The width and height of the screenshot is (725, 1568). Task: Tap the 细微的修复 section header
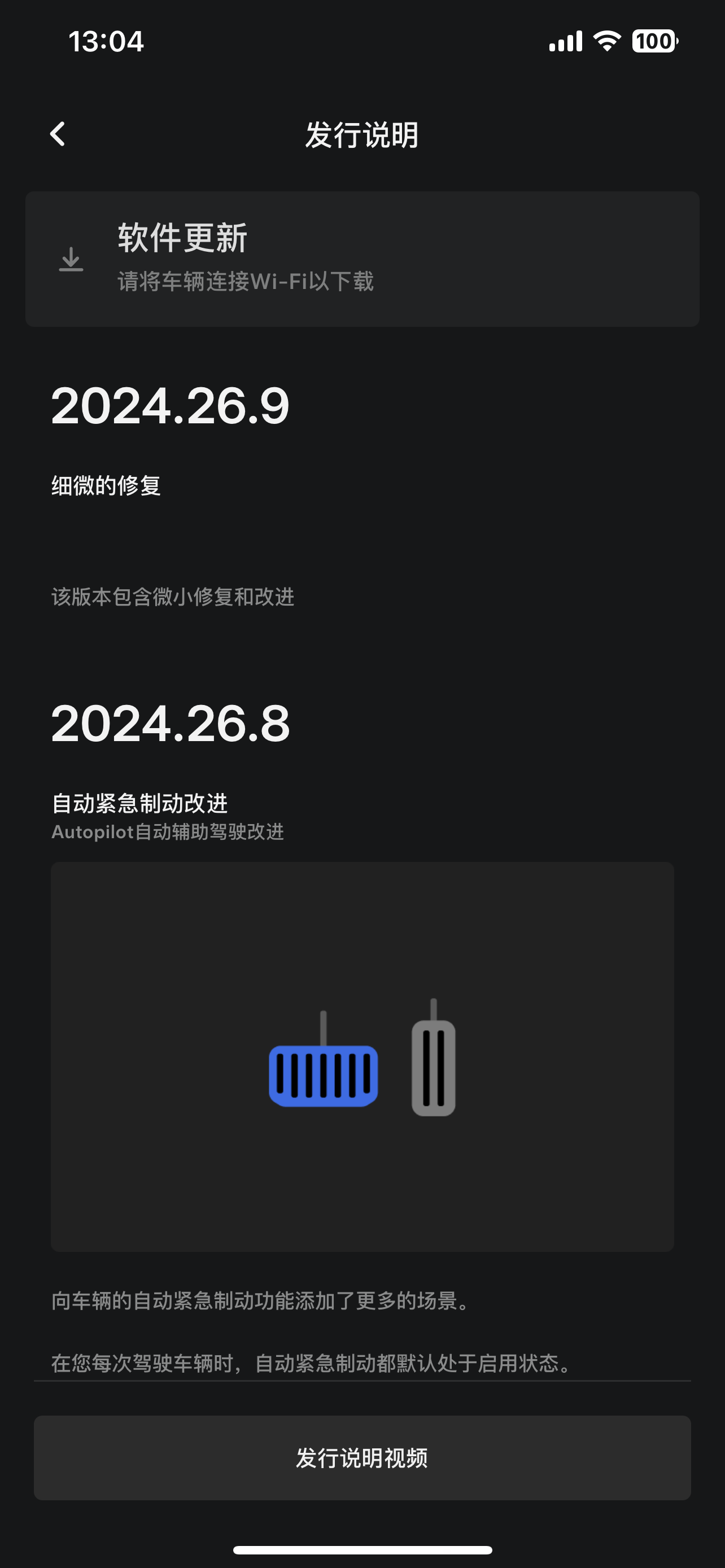click(x=107, y=486)
